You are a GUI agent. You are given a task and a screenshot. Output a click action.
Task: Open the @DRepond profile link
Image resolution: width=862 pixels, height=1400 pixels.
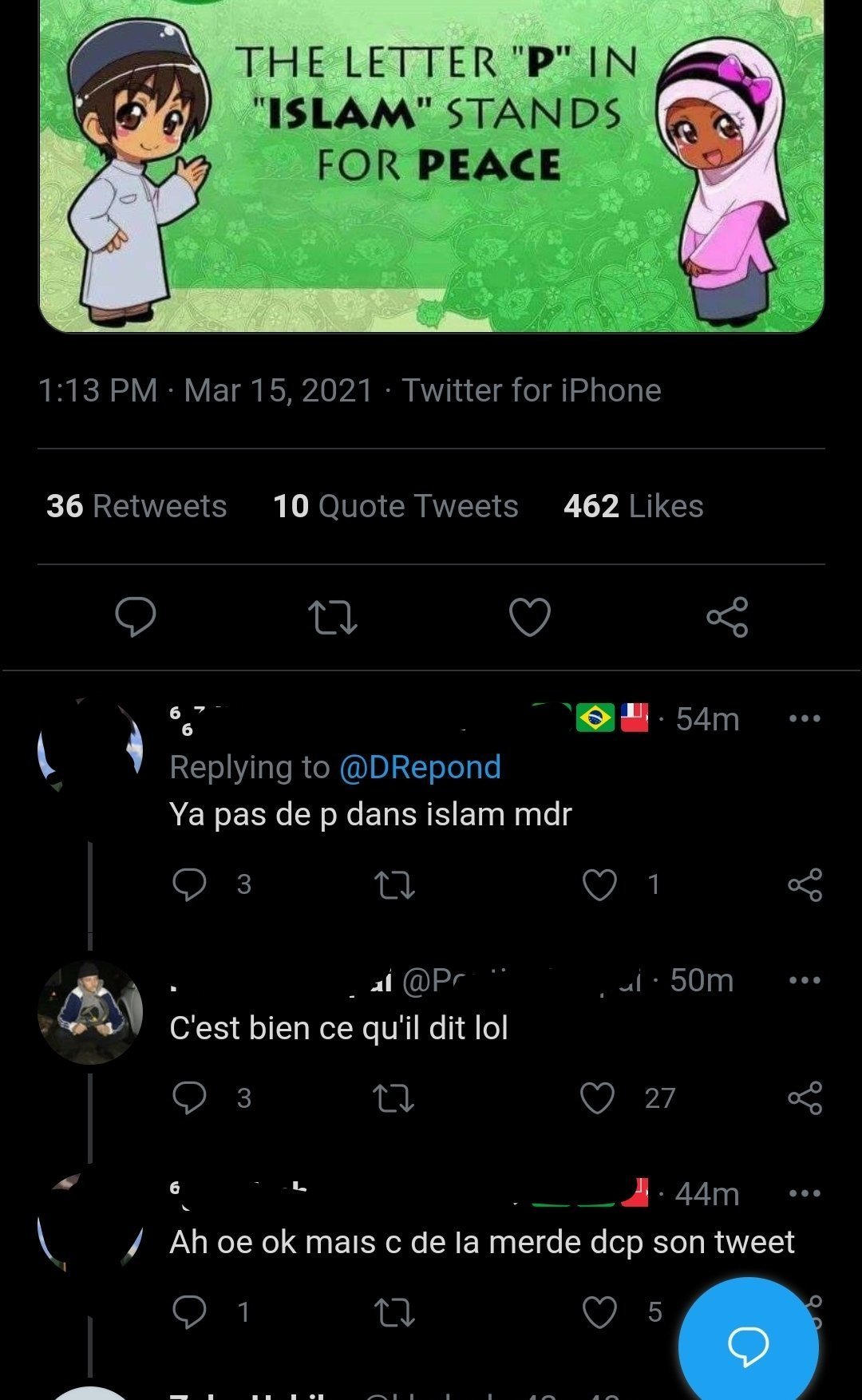[x=420, y=767]
